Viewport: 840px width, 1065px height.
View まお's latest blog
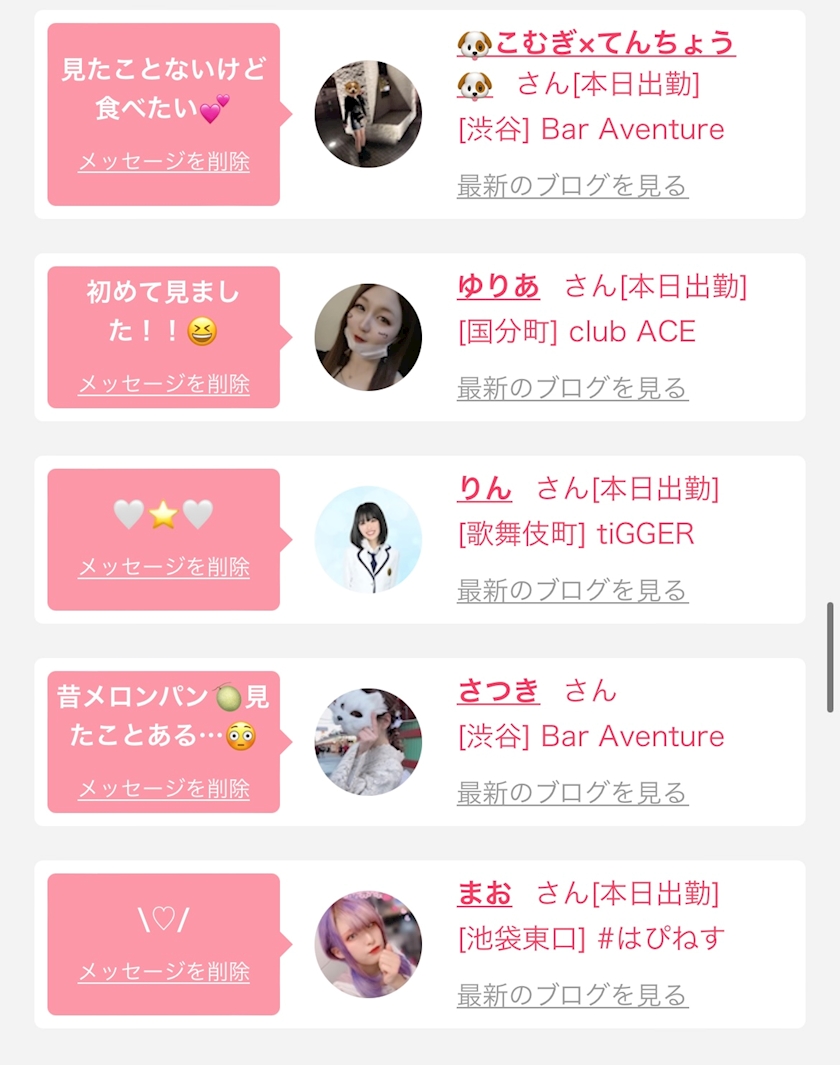[572, 995]
